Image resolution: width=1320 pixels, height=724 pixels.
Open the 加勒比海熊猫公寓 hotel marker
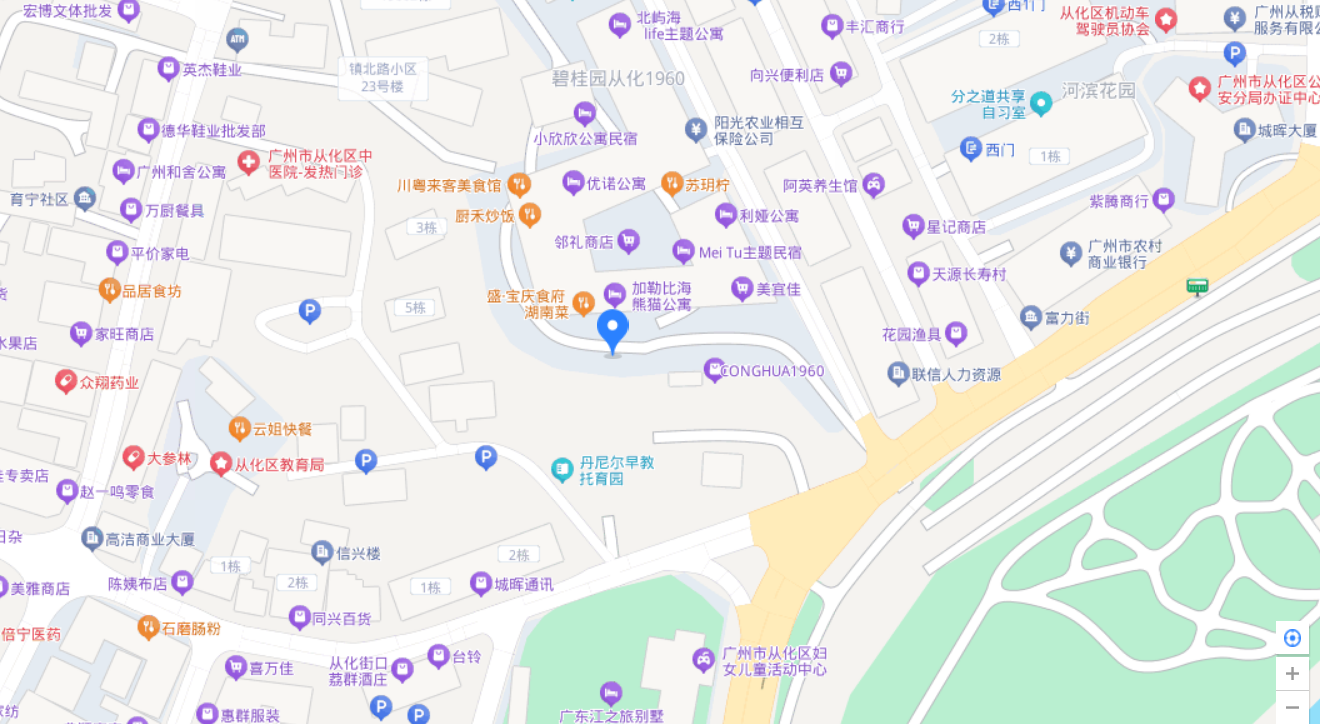pyautogui.click(x=615, y=295)
